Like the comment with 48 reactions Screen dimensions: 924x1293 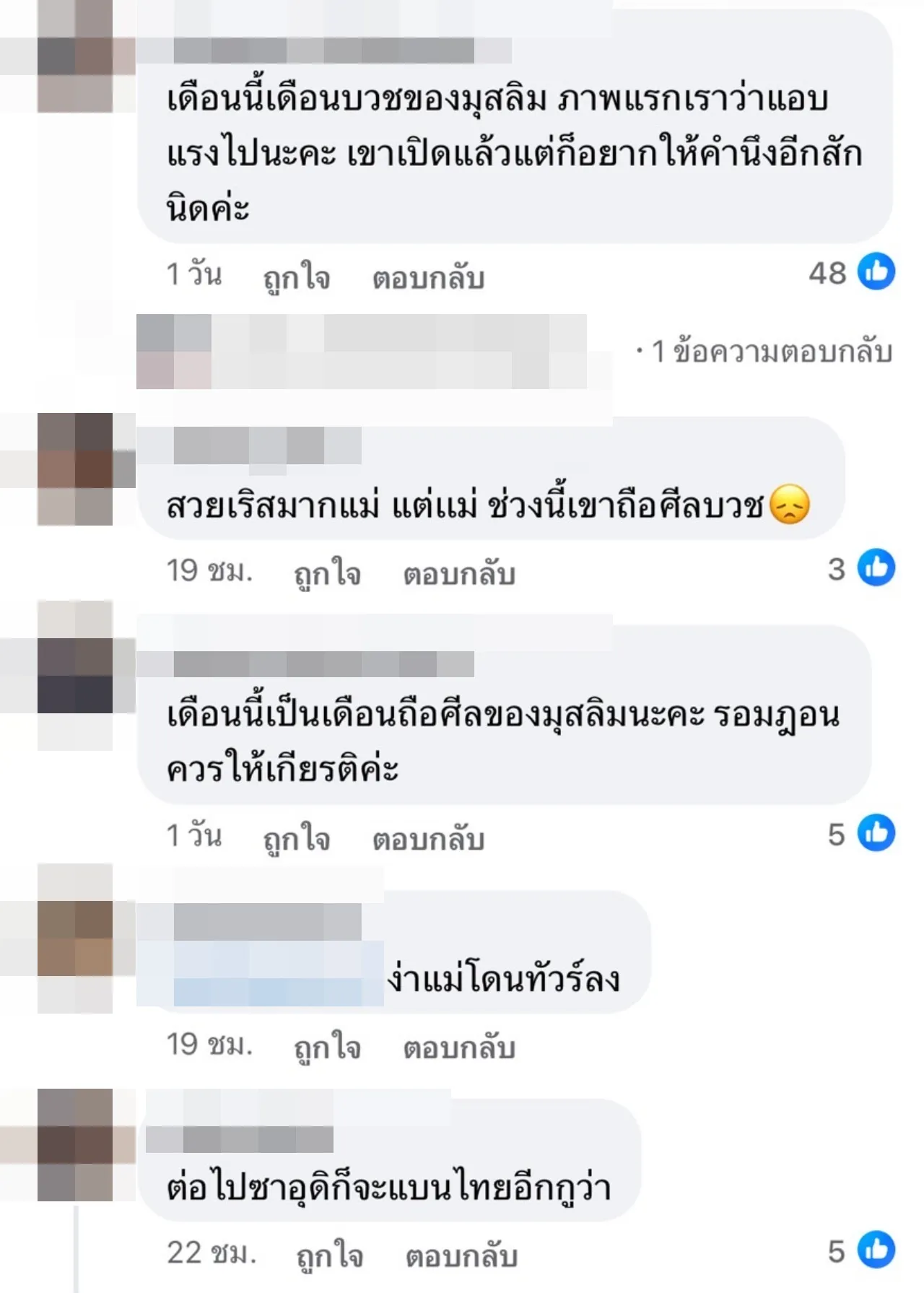coord(297,277)
